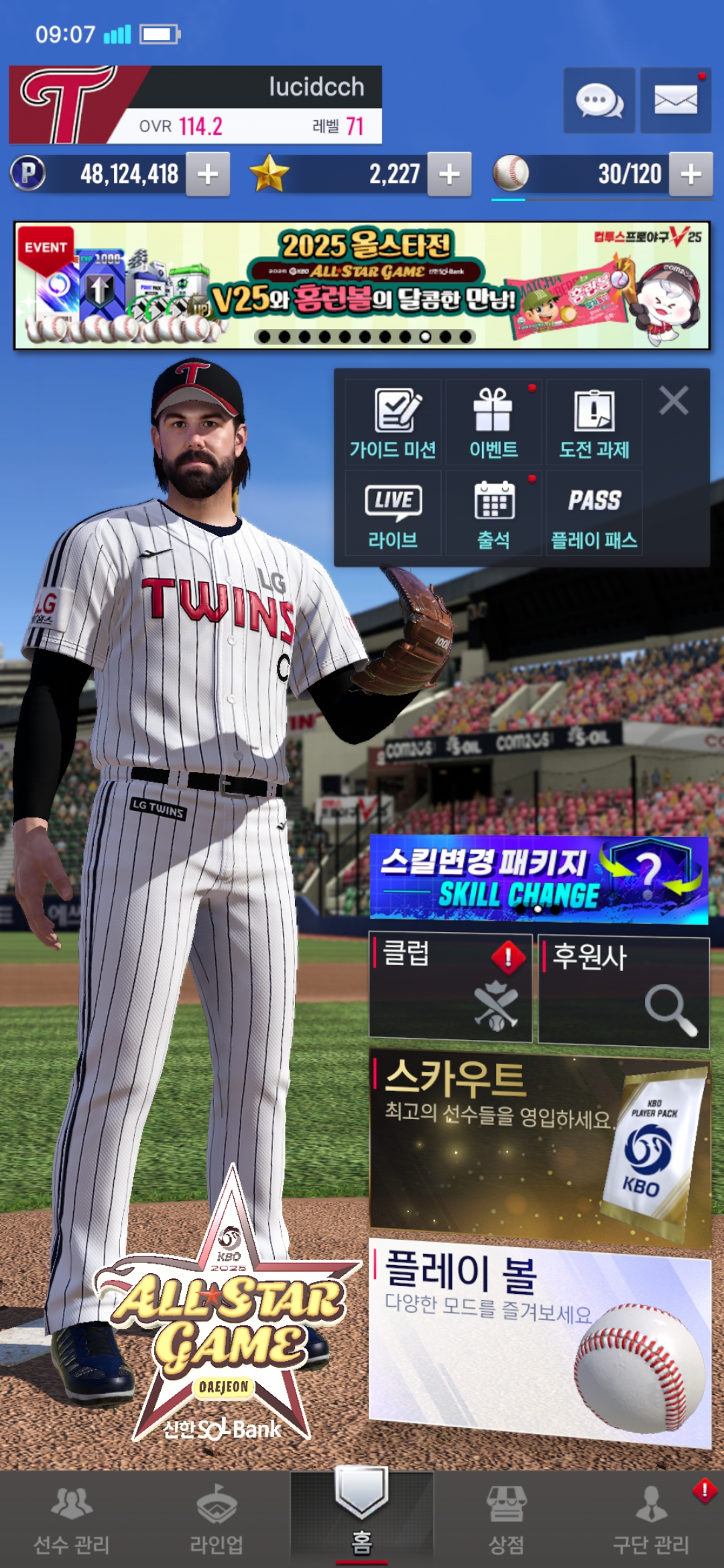Open 도전 과제
Image resolution: width=724 pixels, height=1568 pixels.
tap(594, 423)
